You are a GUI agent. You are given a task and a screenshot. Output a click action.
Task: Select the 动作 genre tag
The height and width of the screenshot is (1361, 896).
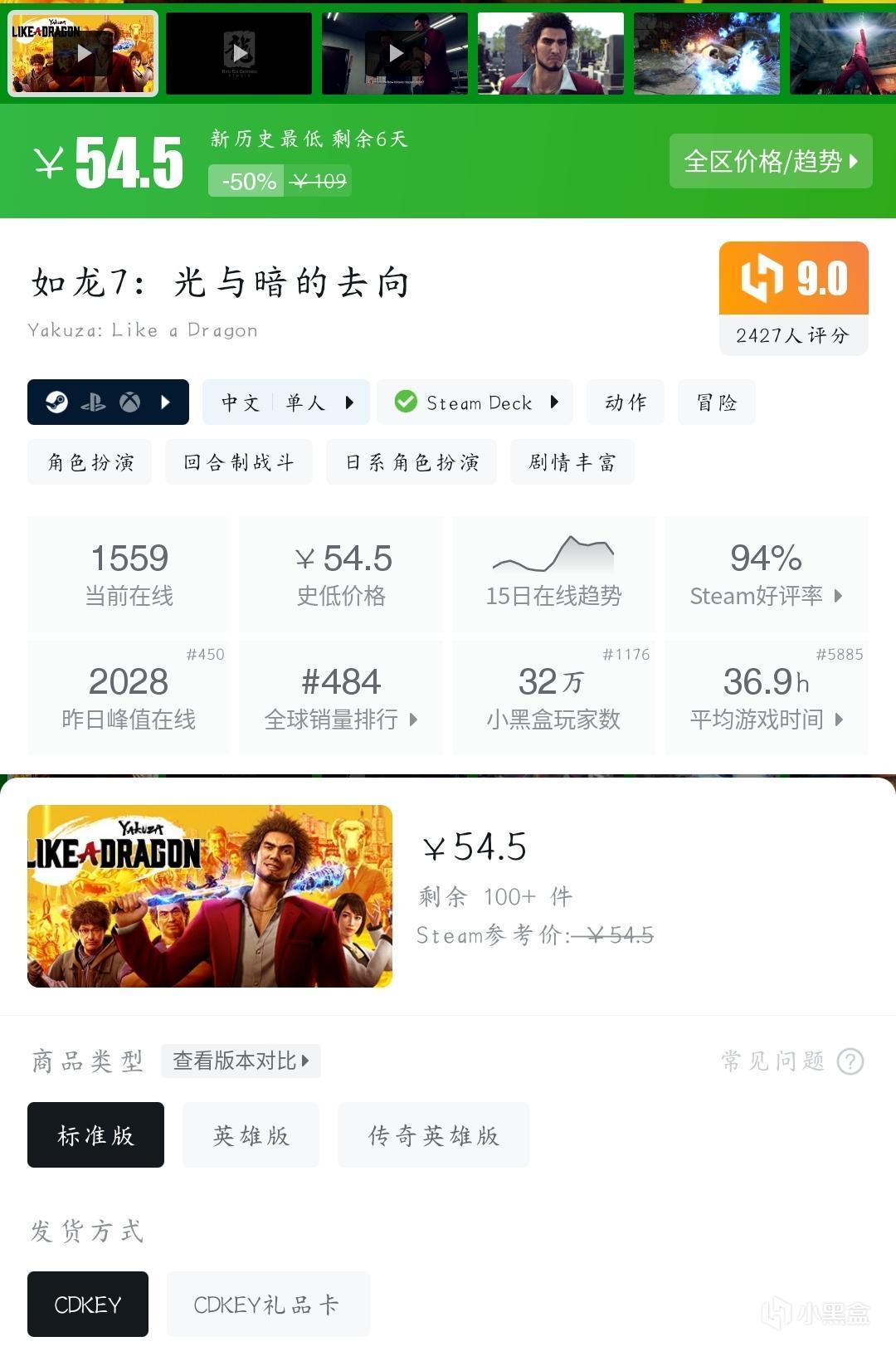tap(626, 402)
